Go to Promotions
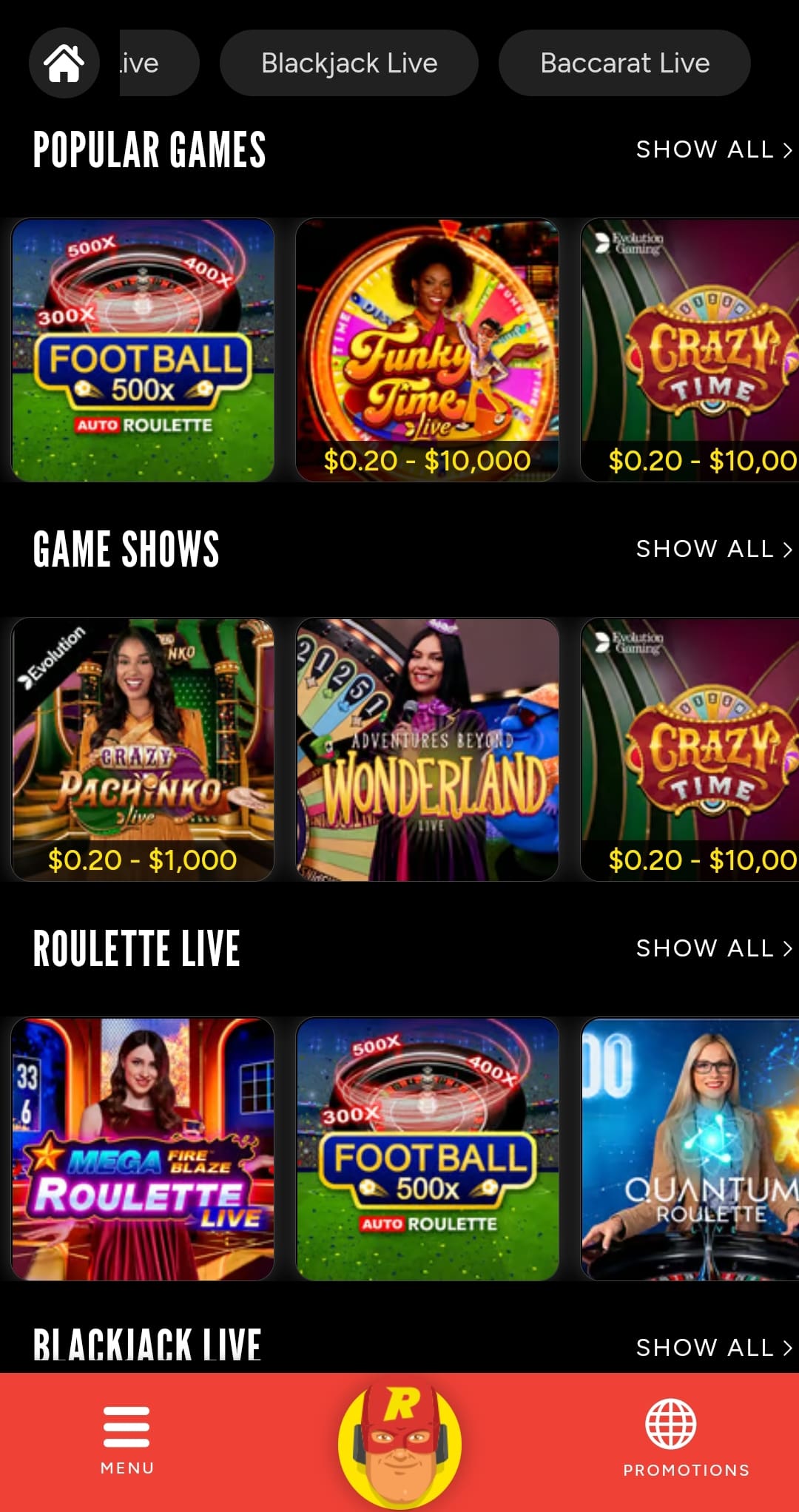This screenshot has width=799, height=1512. [685, 1439]
